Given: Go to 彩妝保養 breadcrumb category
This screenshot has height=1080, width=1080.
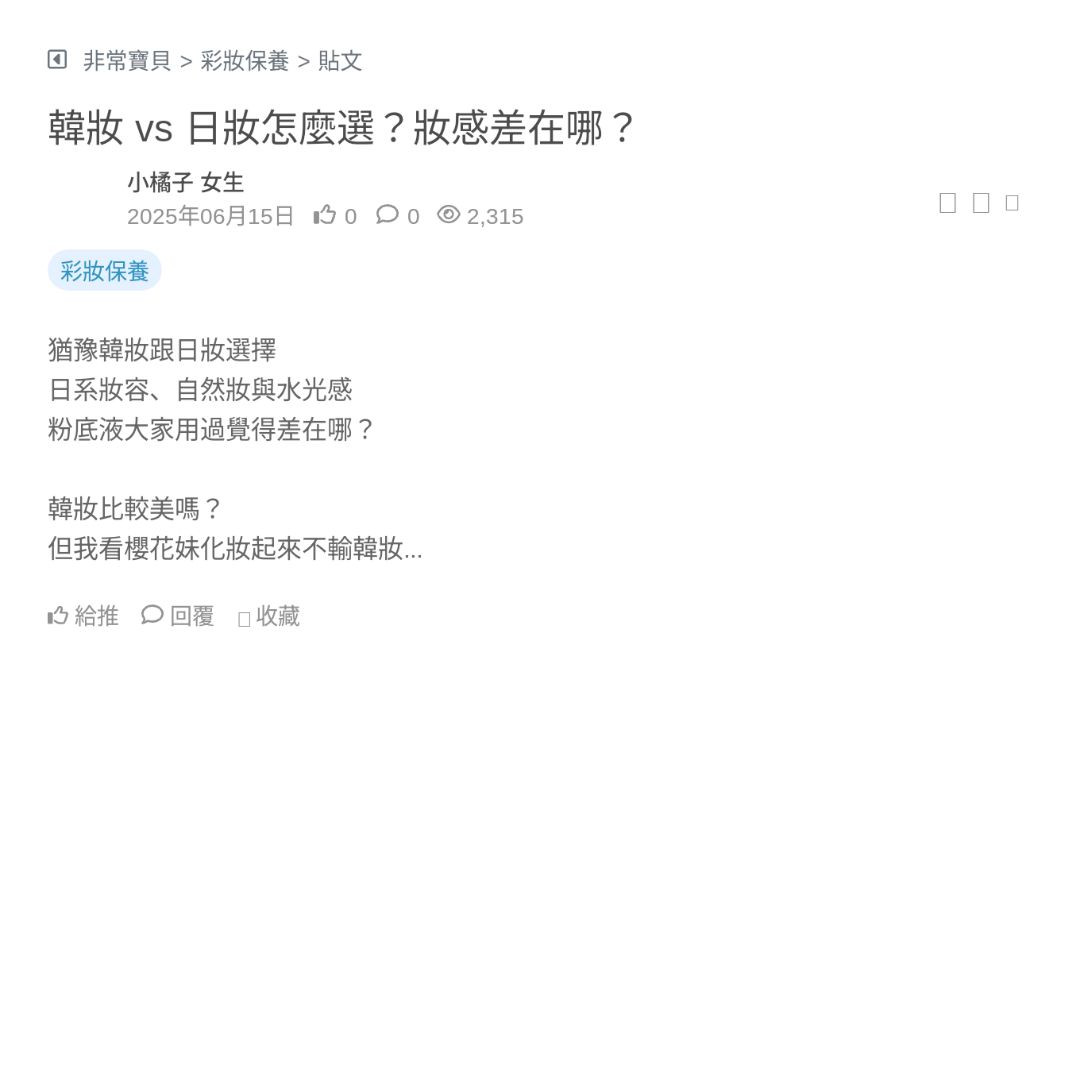Looking at the screenshot, I should point(244,61).
